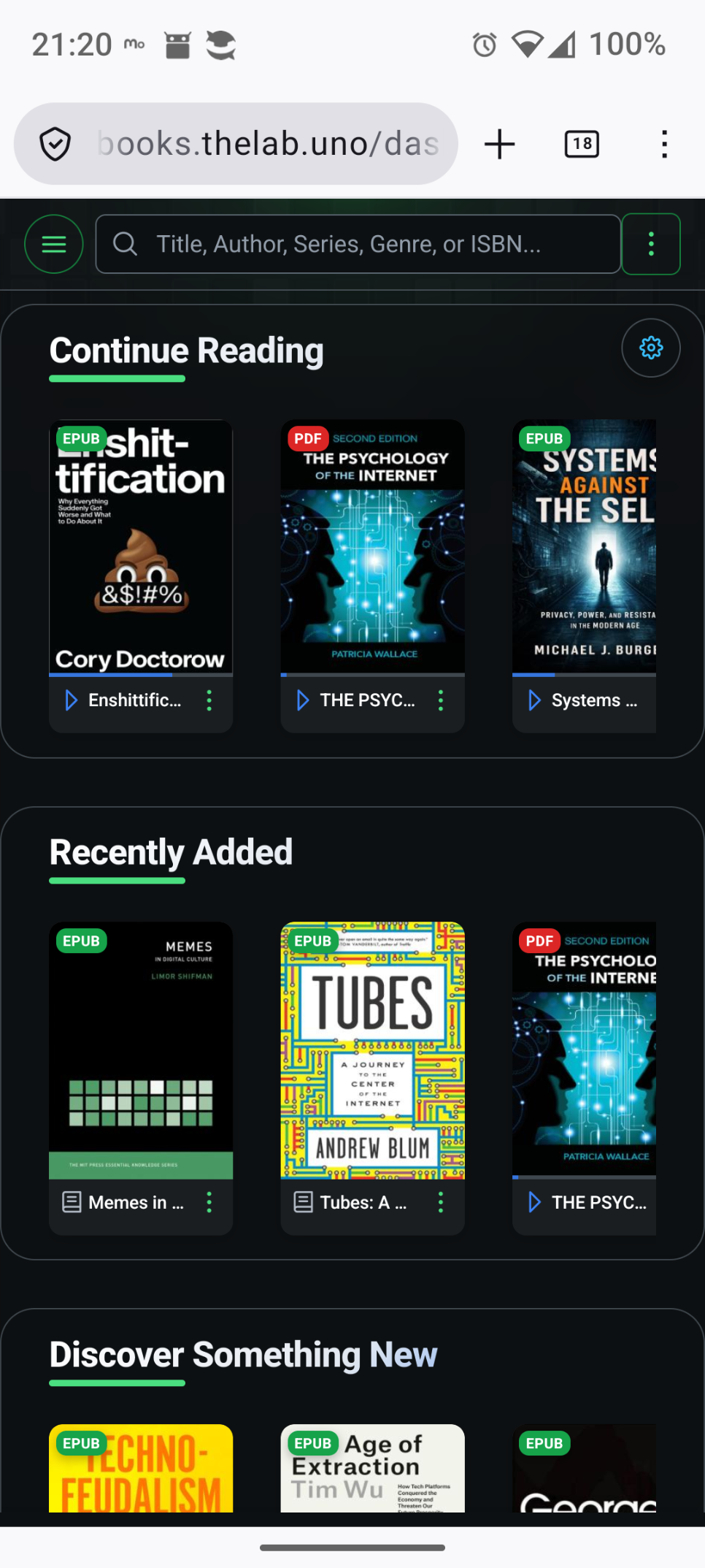The width and height of the screenshot is (705, 1568).
Task: Resume reading Enshittification with play icon
Action: [72, 700]
